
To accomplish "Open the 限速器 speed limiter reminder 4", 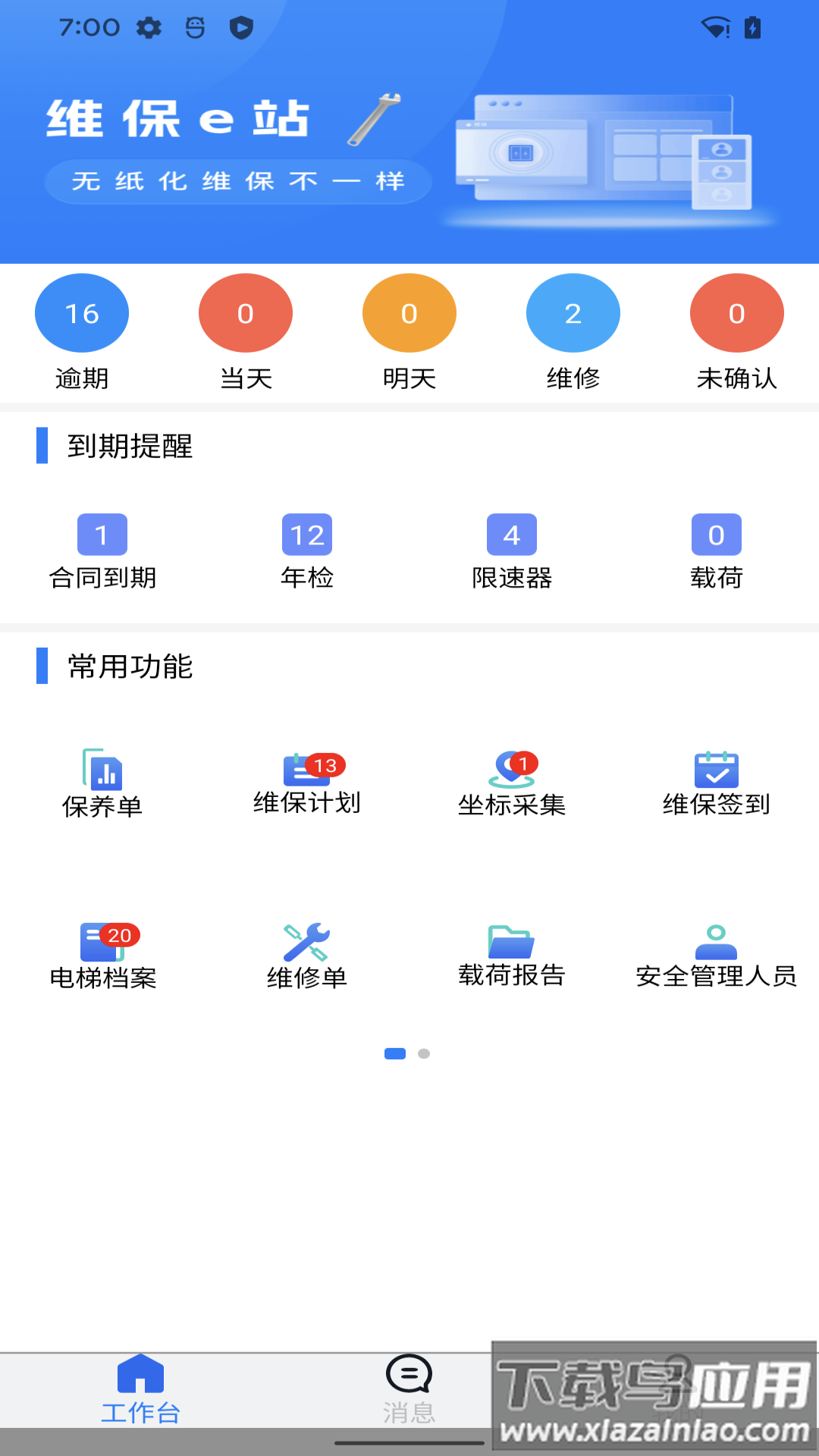I will click(512, 535).
